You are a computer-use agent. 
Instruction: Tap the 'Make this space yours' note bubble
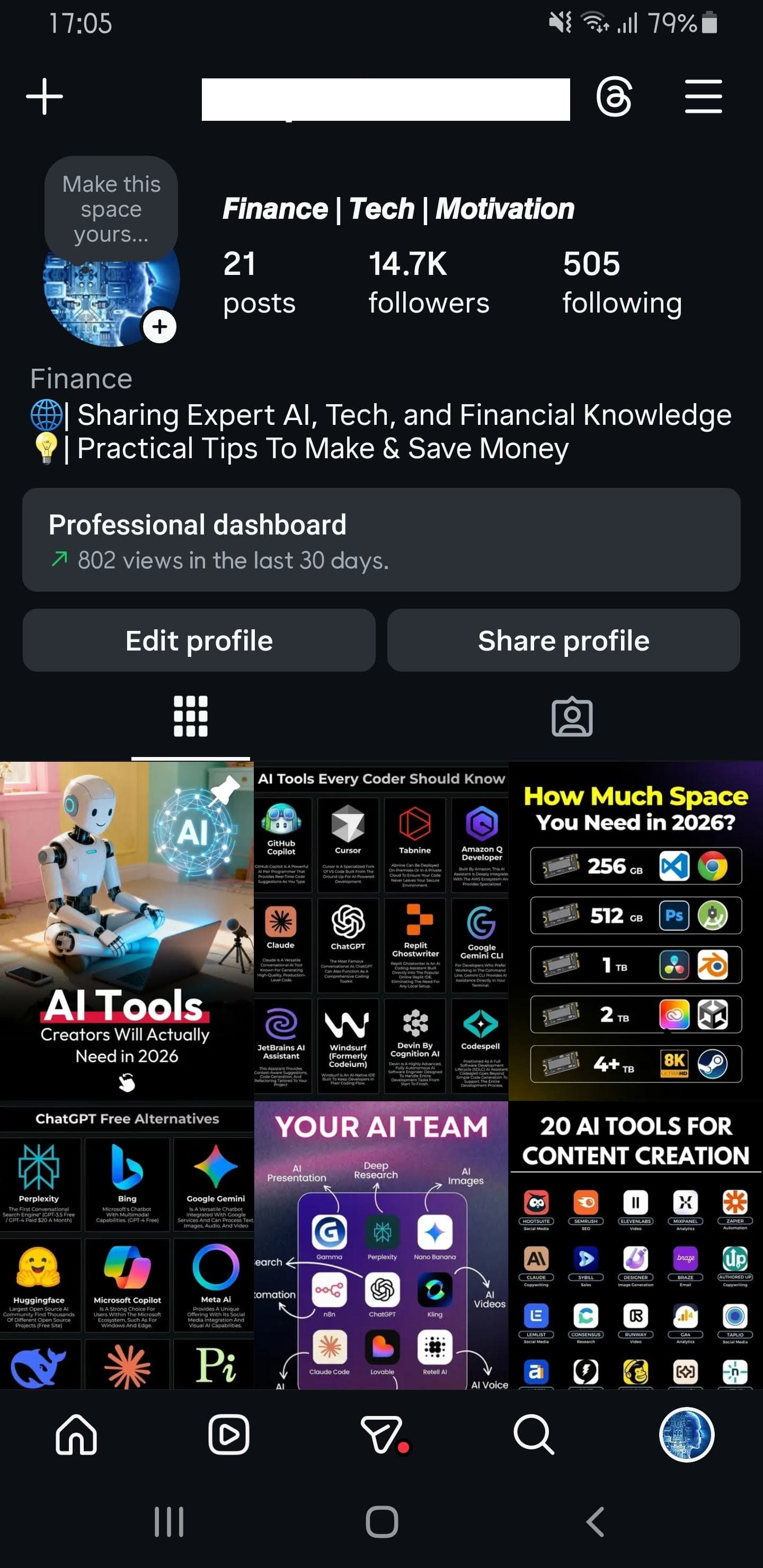click(x=111, y=209)
